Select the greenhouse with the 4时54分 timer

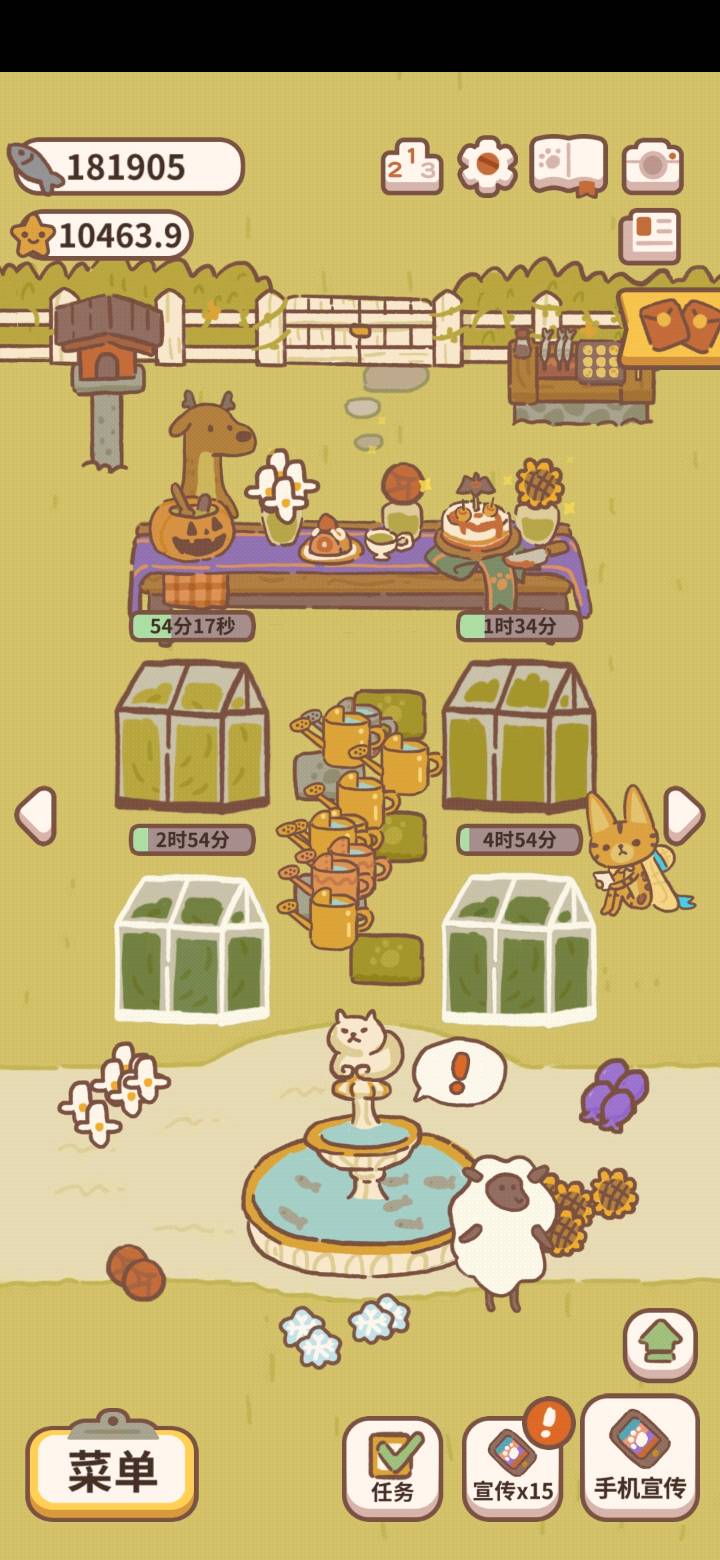coord(518,948)
